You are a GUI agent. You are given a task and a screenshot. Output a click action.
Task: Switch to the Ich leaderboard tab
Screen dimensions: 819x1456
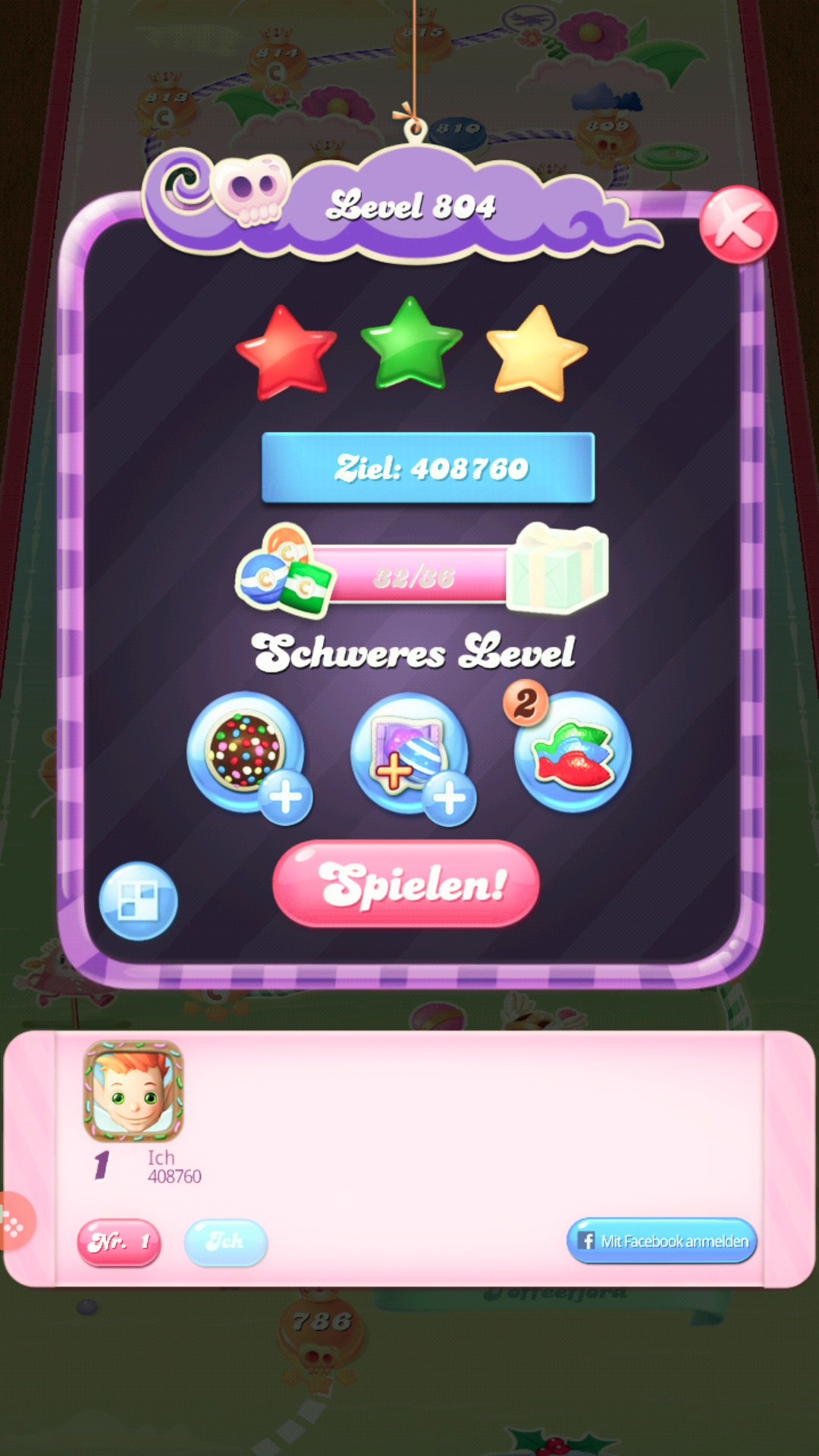(225, 1242)
